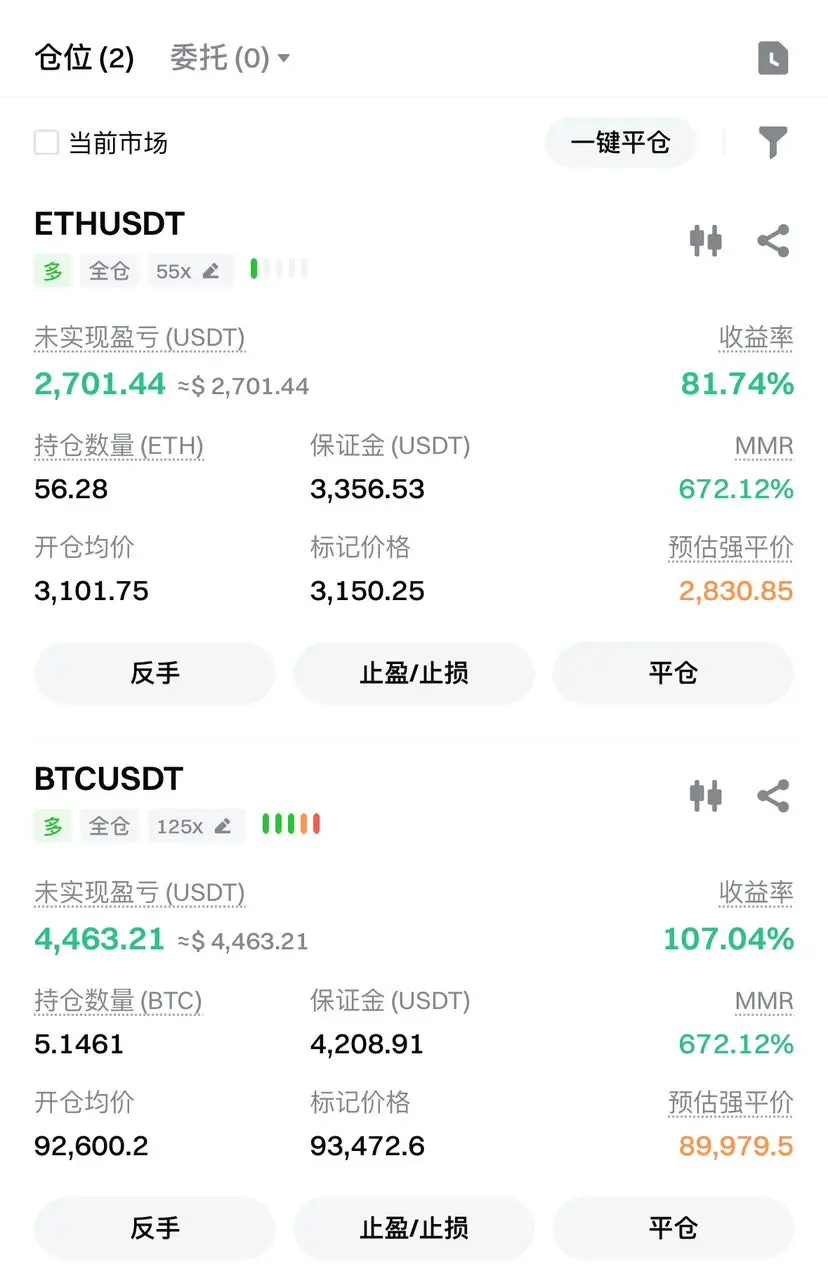Edit the 55x leverage on ETHUSDT
828x1281 pixels.
coord(189,271)
